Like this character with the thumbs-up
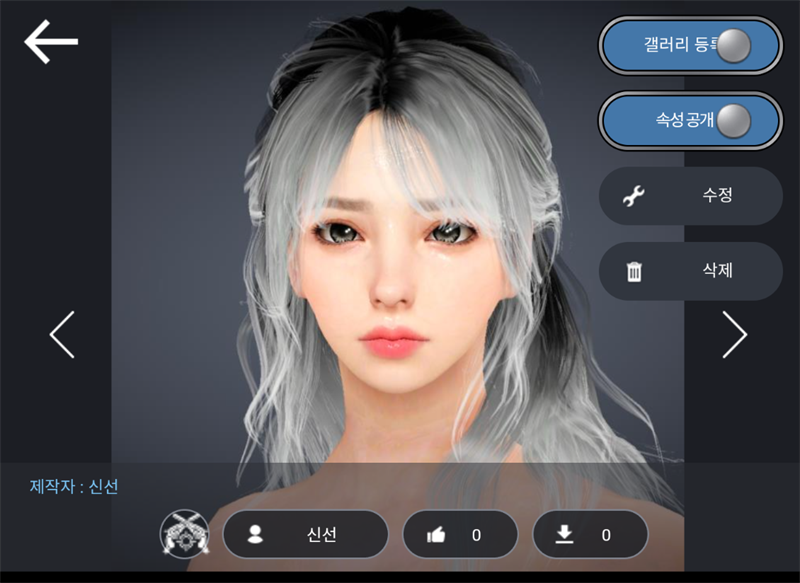The image size is (800, 583). click(458, 534)
